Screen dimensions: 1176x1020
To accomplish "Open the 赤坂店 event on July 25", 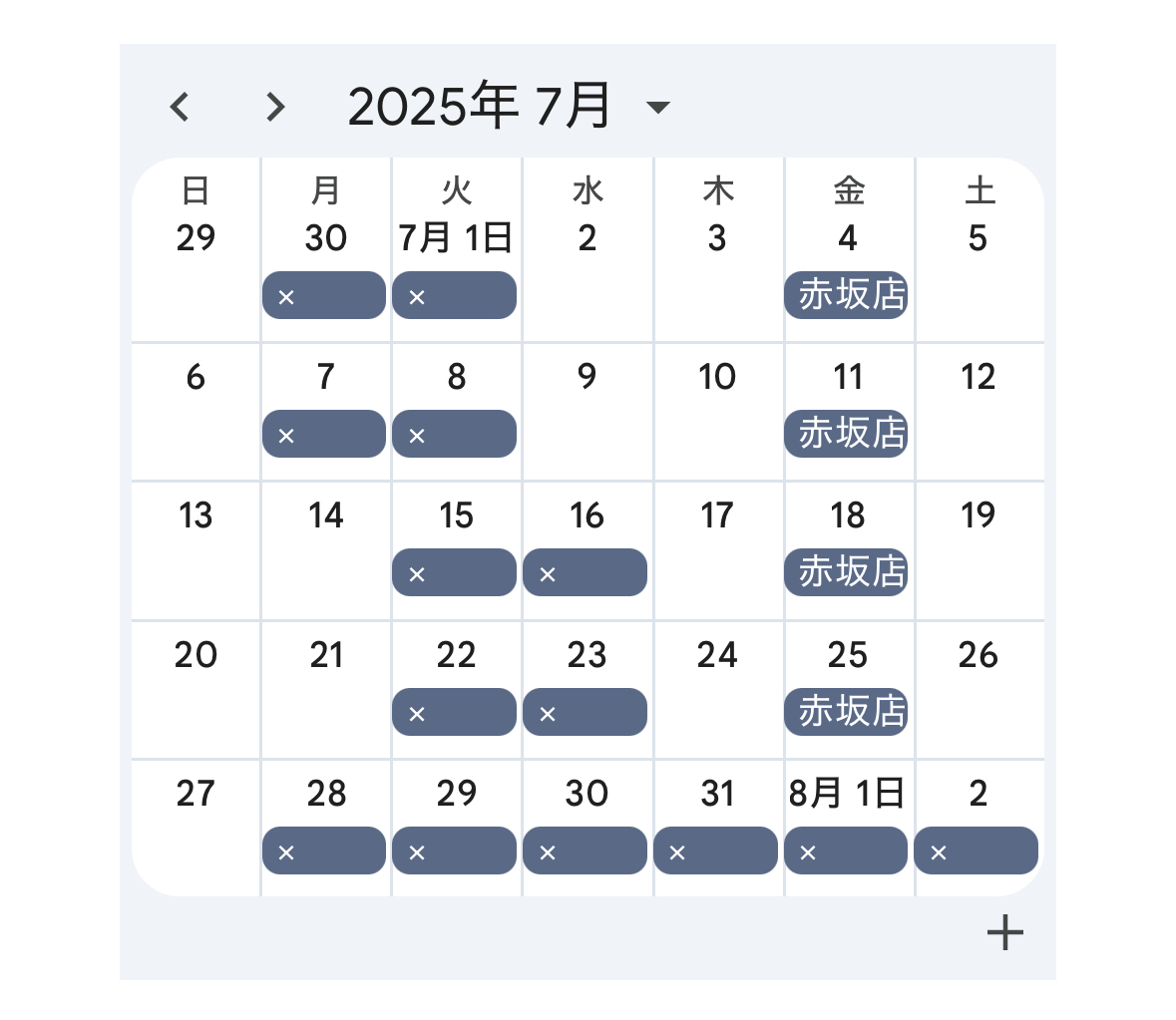I will click(846, 712).
